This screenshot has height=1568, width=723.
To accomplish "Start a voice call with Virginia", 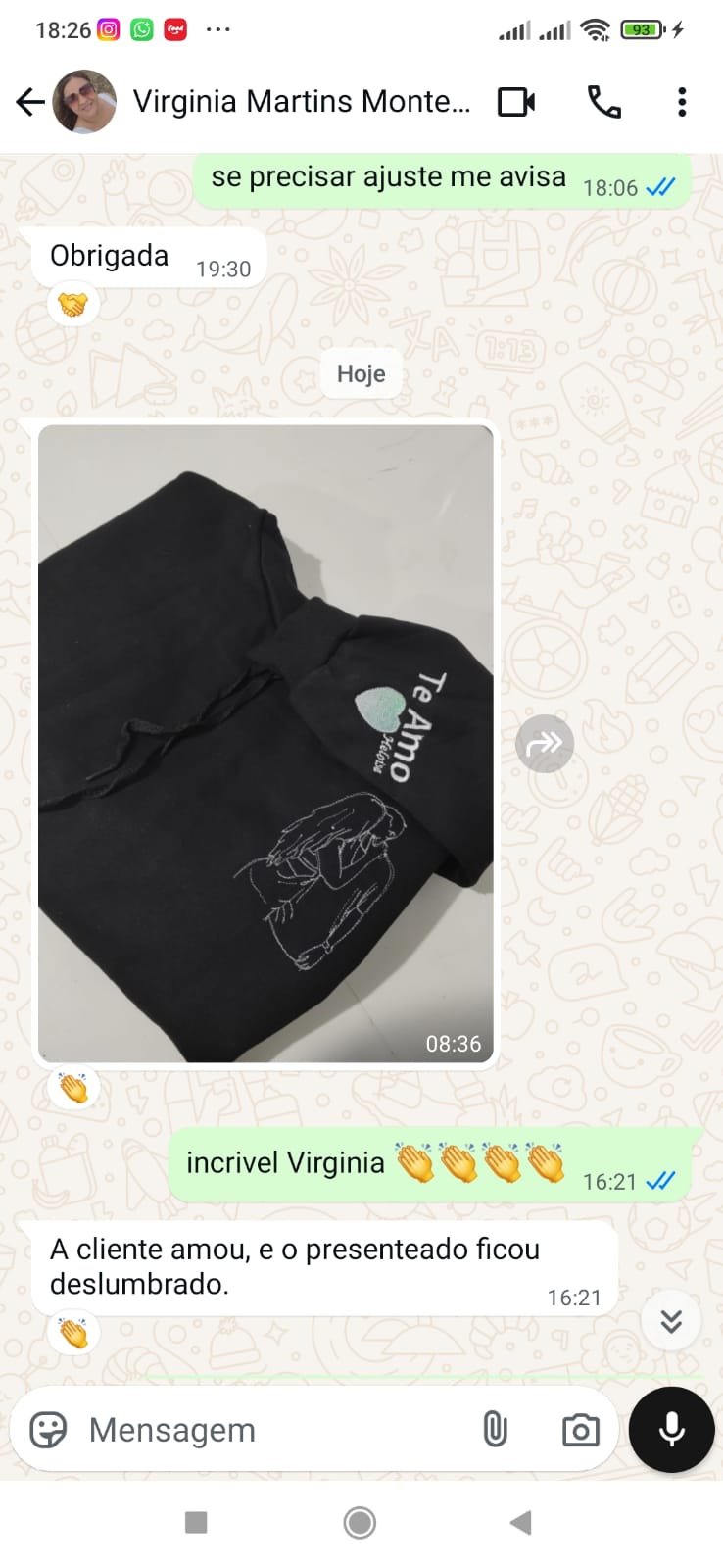I will (603, 102).
